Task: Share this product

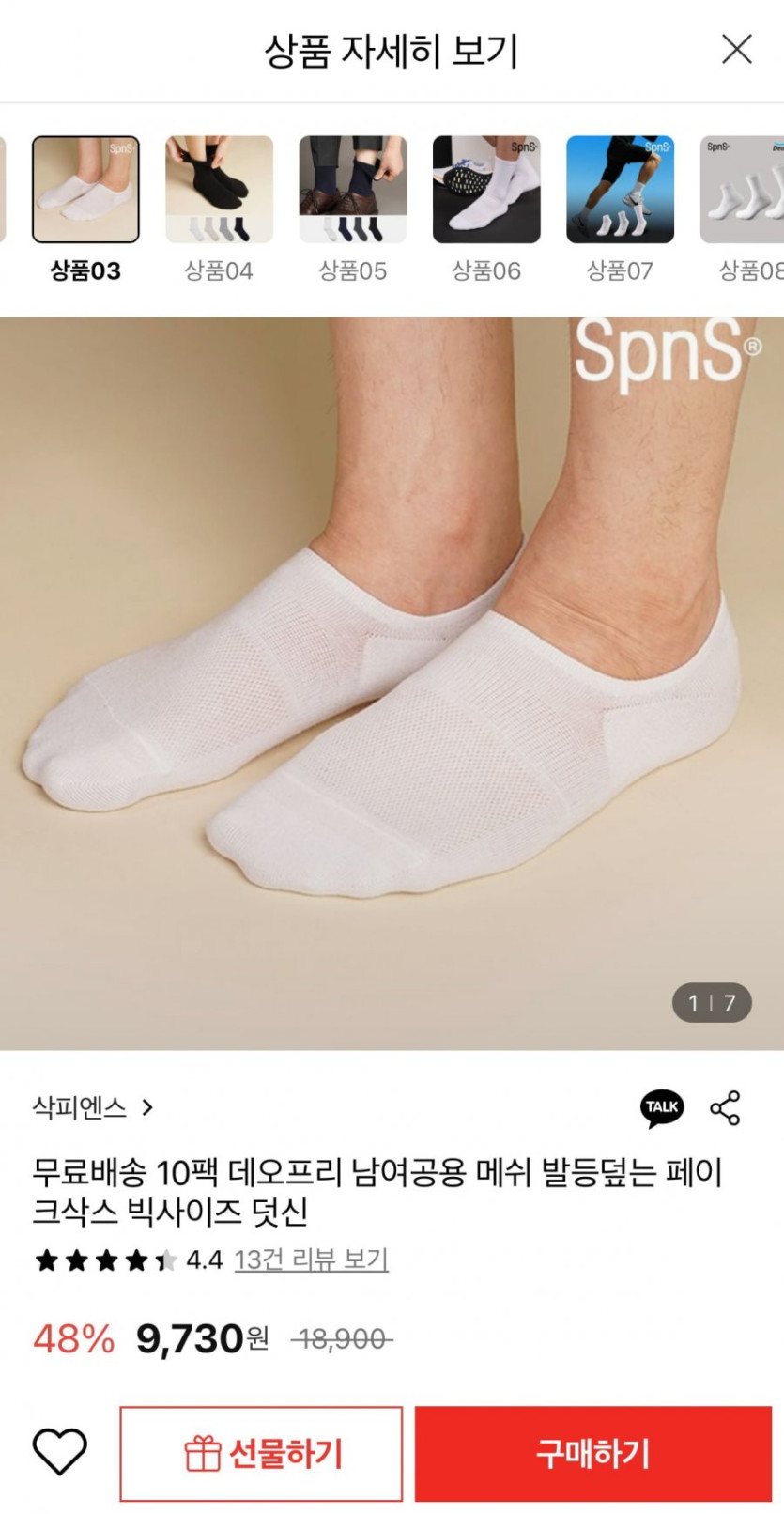Action: click(x=725, y=1108)
